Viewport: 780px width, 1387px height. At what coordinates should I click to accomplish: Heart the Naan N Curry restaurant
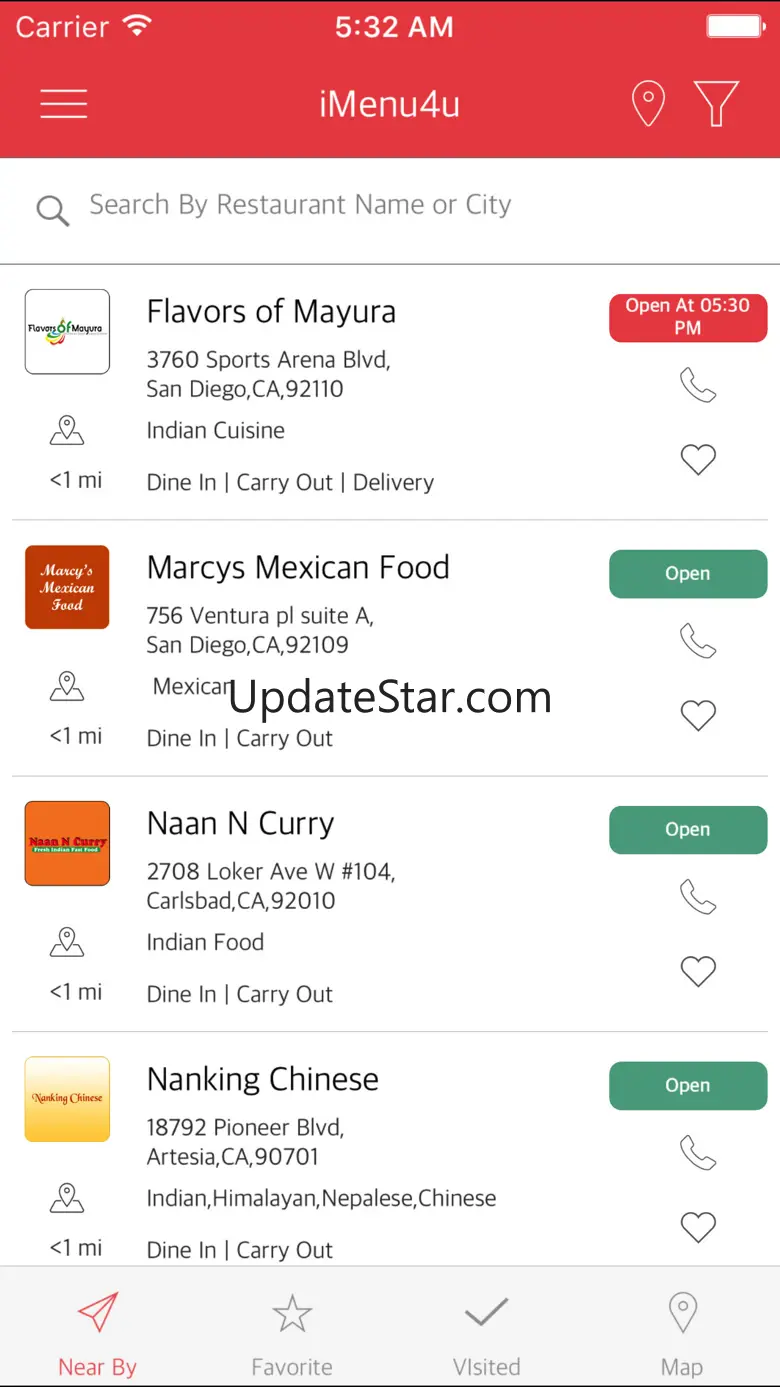coord(698,972)
